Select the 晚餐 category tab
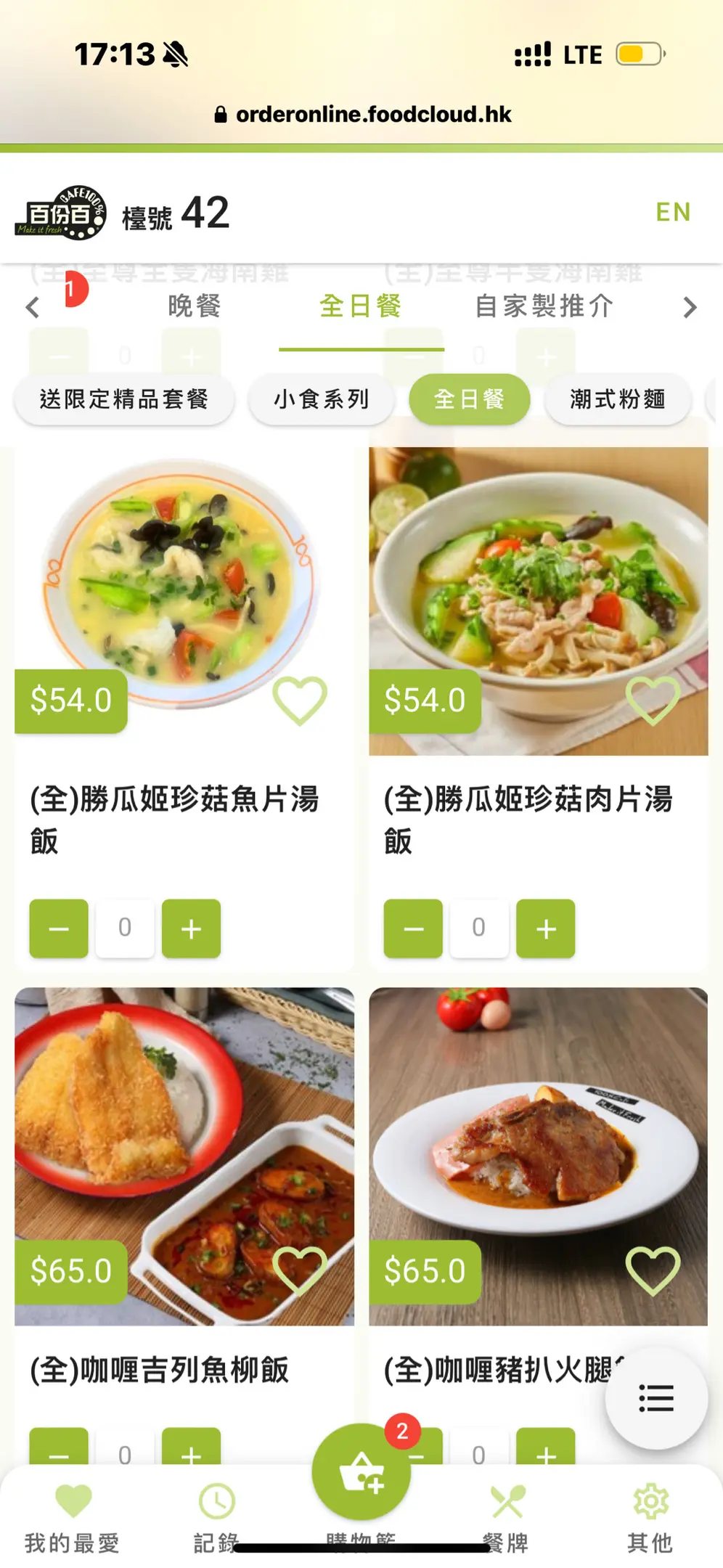The image size is (723, 1568). 194,306
